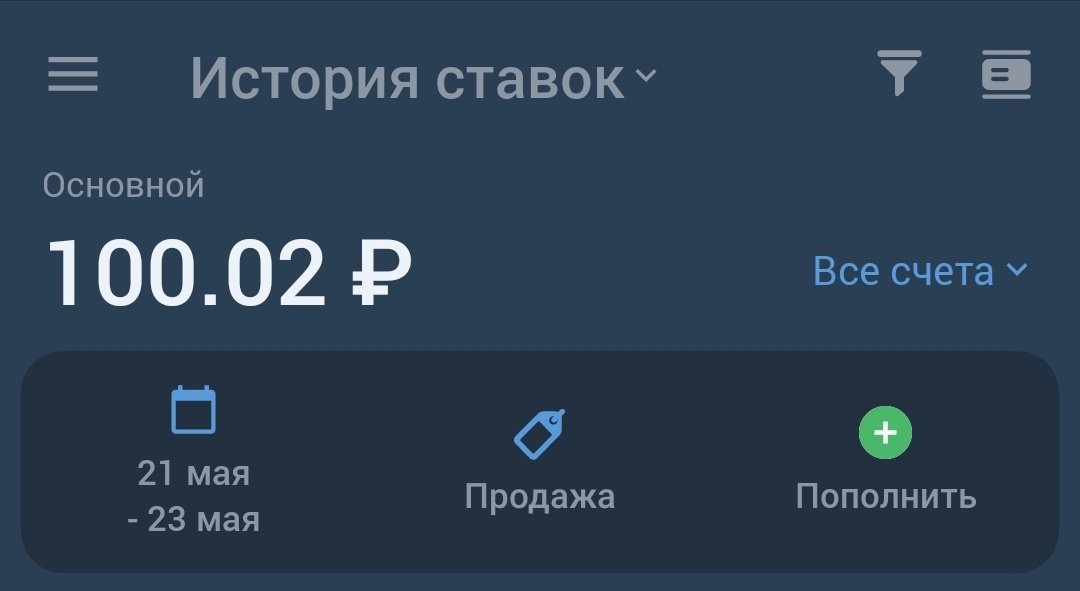Open the bet history filter
1080x591 pixels.
coord(899,75)
